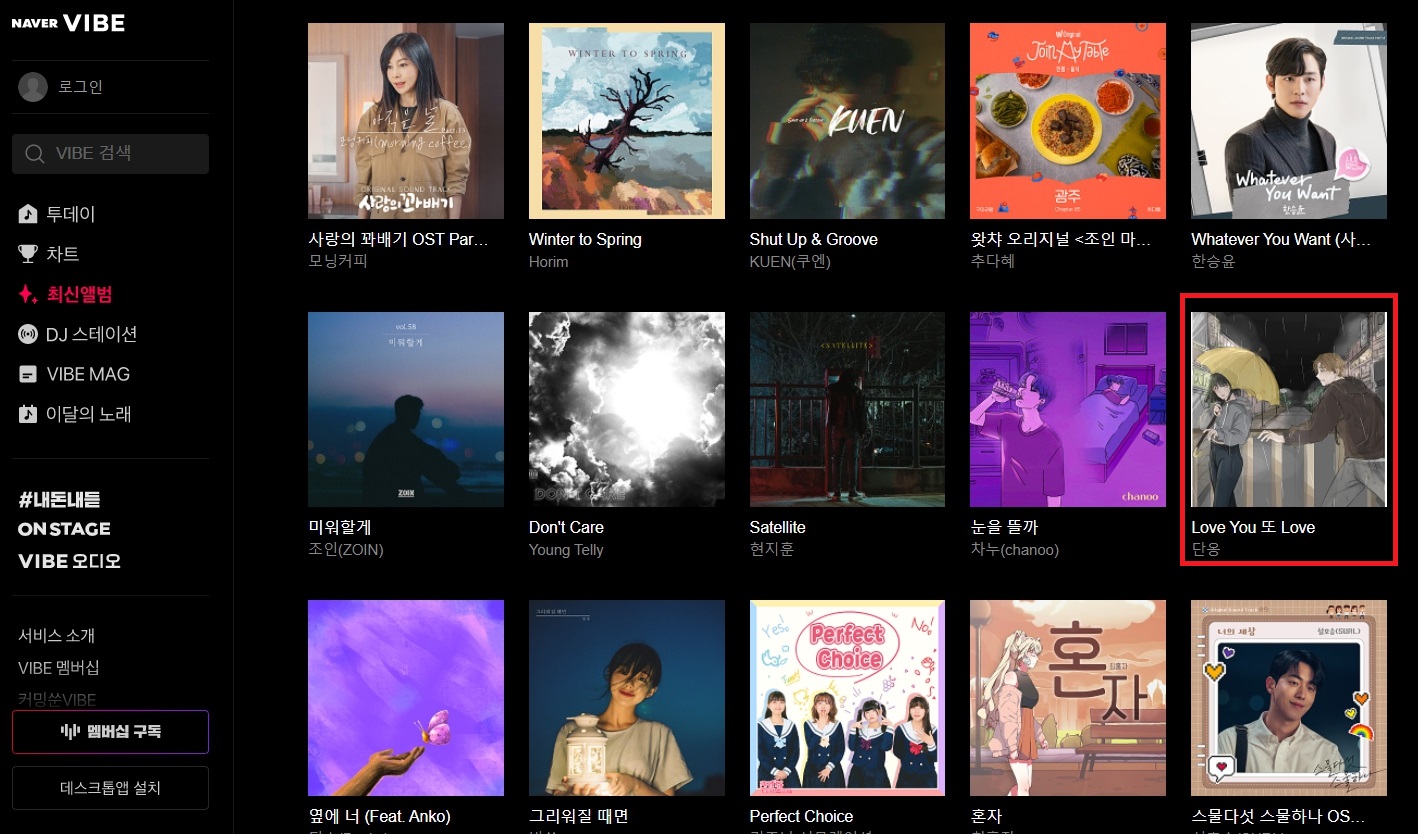This screenshot has height=834, width=1418.
Task: Select 이달의 노래 menu item
Action: pyautogui.click(x=88, y=414)
